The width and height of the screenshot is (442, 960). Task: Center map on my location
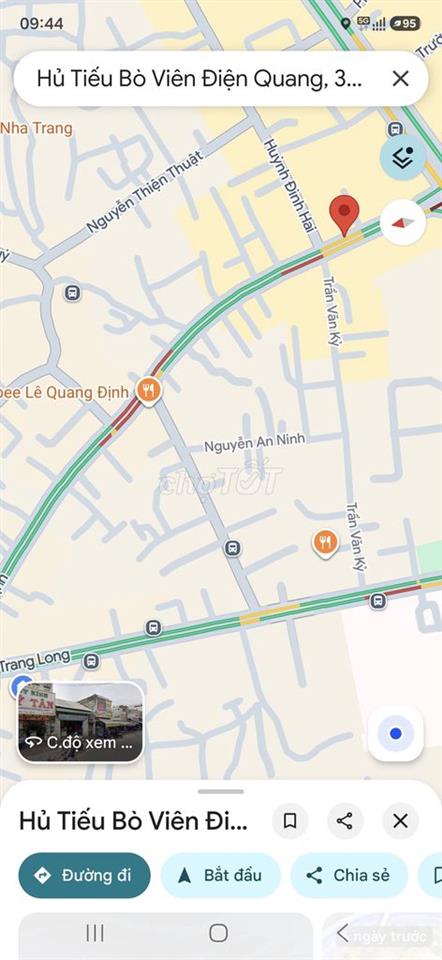pyautogui.click(x=395, y=733)
